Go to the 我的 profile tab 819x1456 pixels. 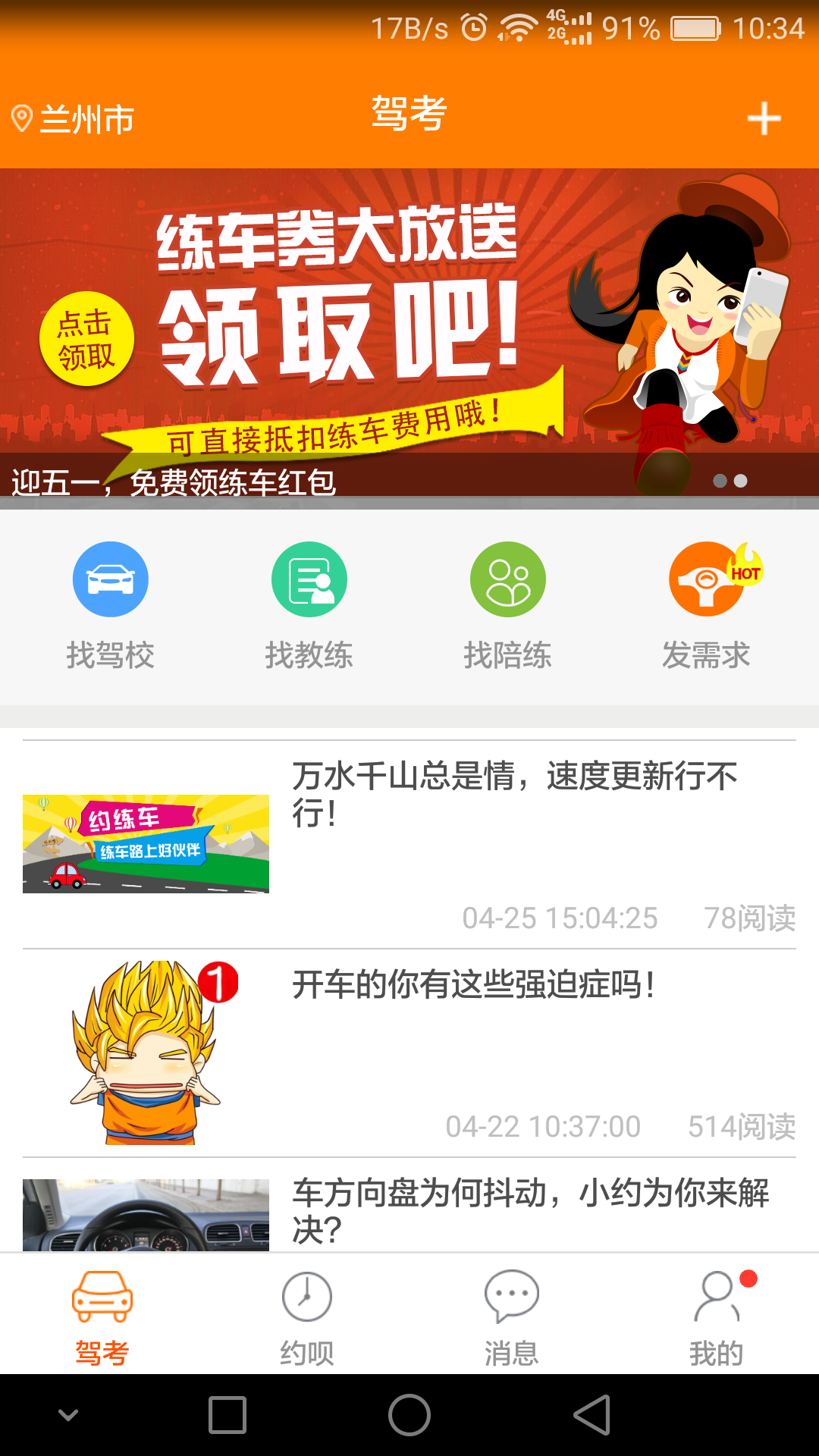point(717,1317)
